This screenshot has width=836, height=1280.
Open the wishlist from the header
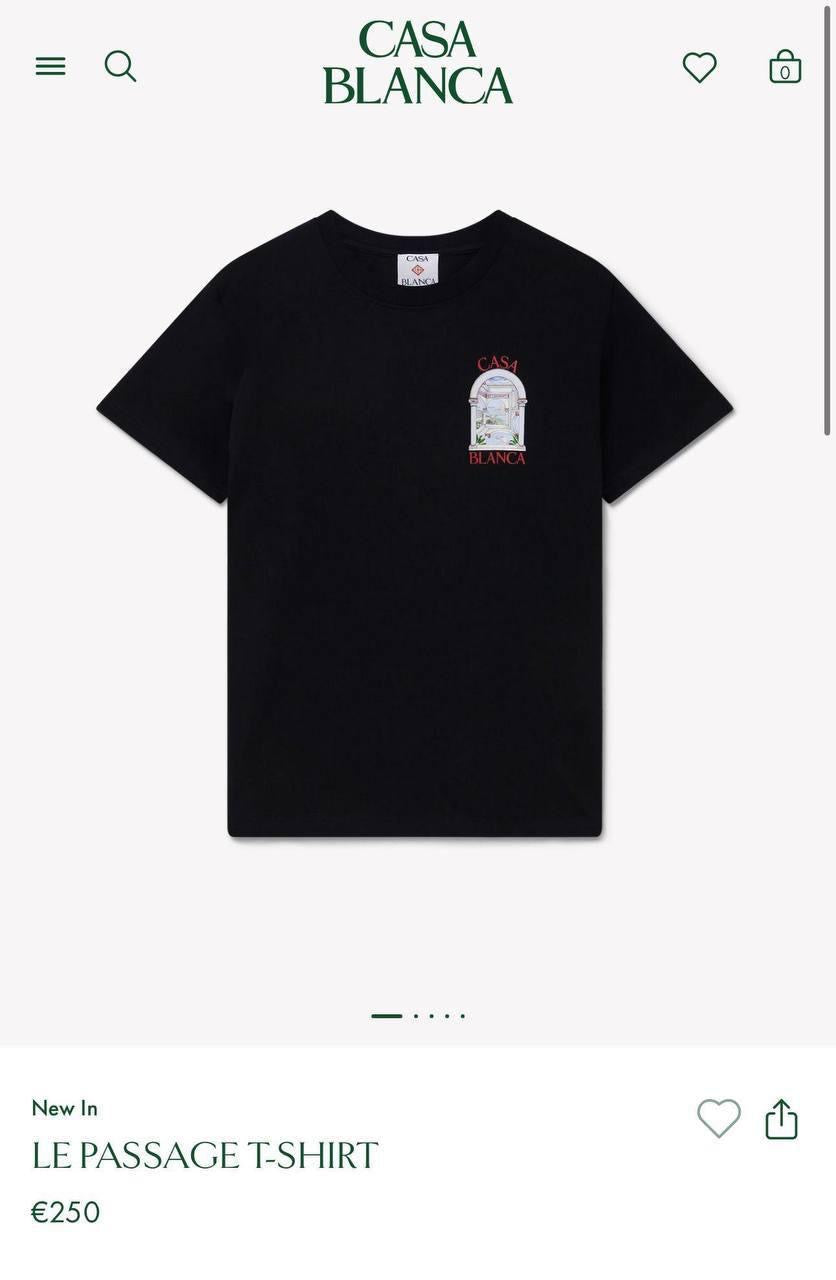pyautogui.click(x=699, y=67)
